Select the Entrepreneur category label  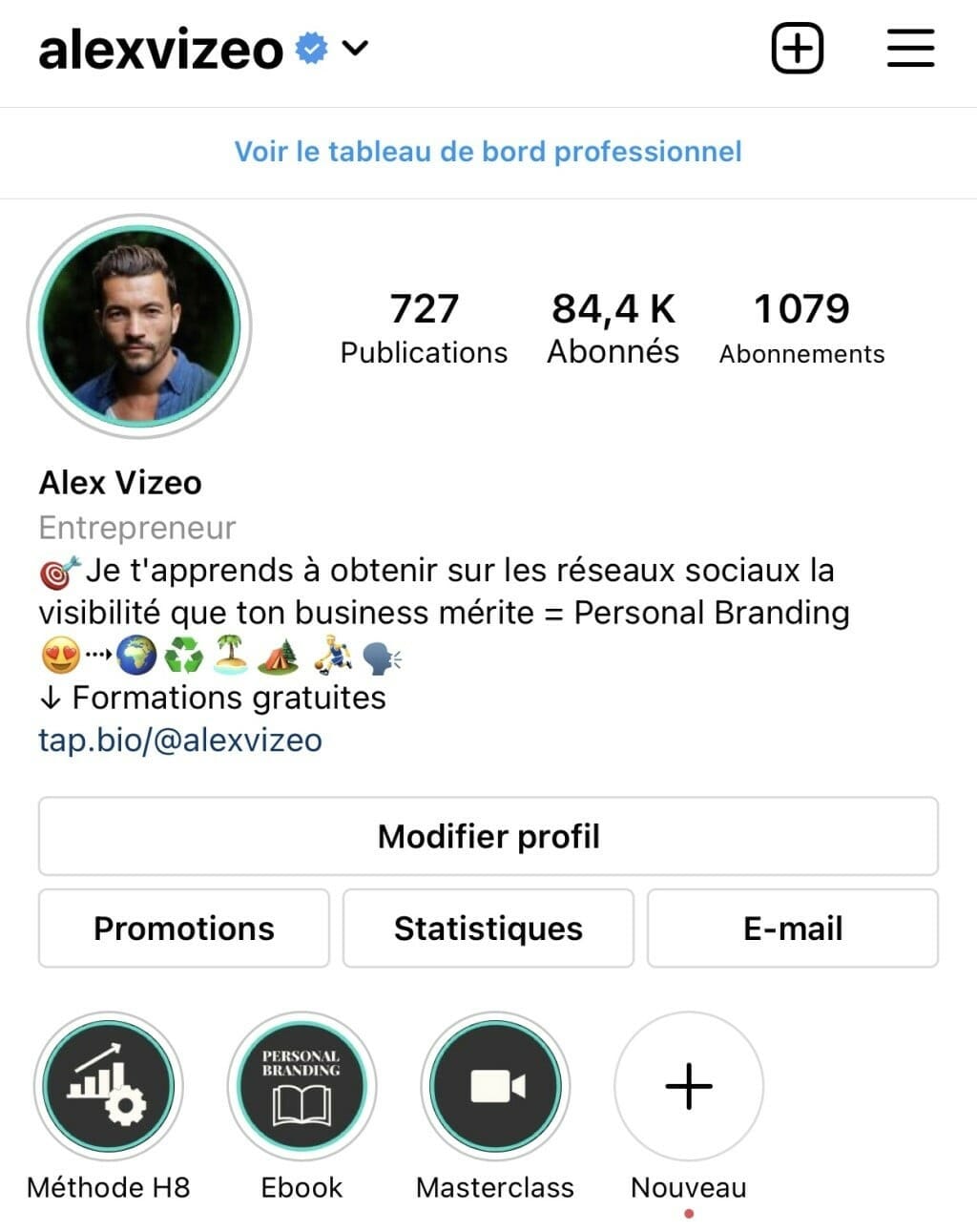coord(136,527)
